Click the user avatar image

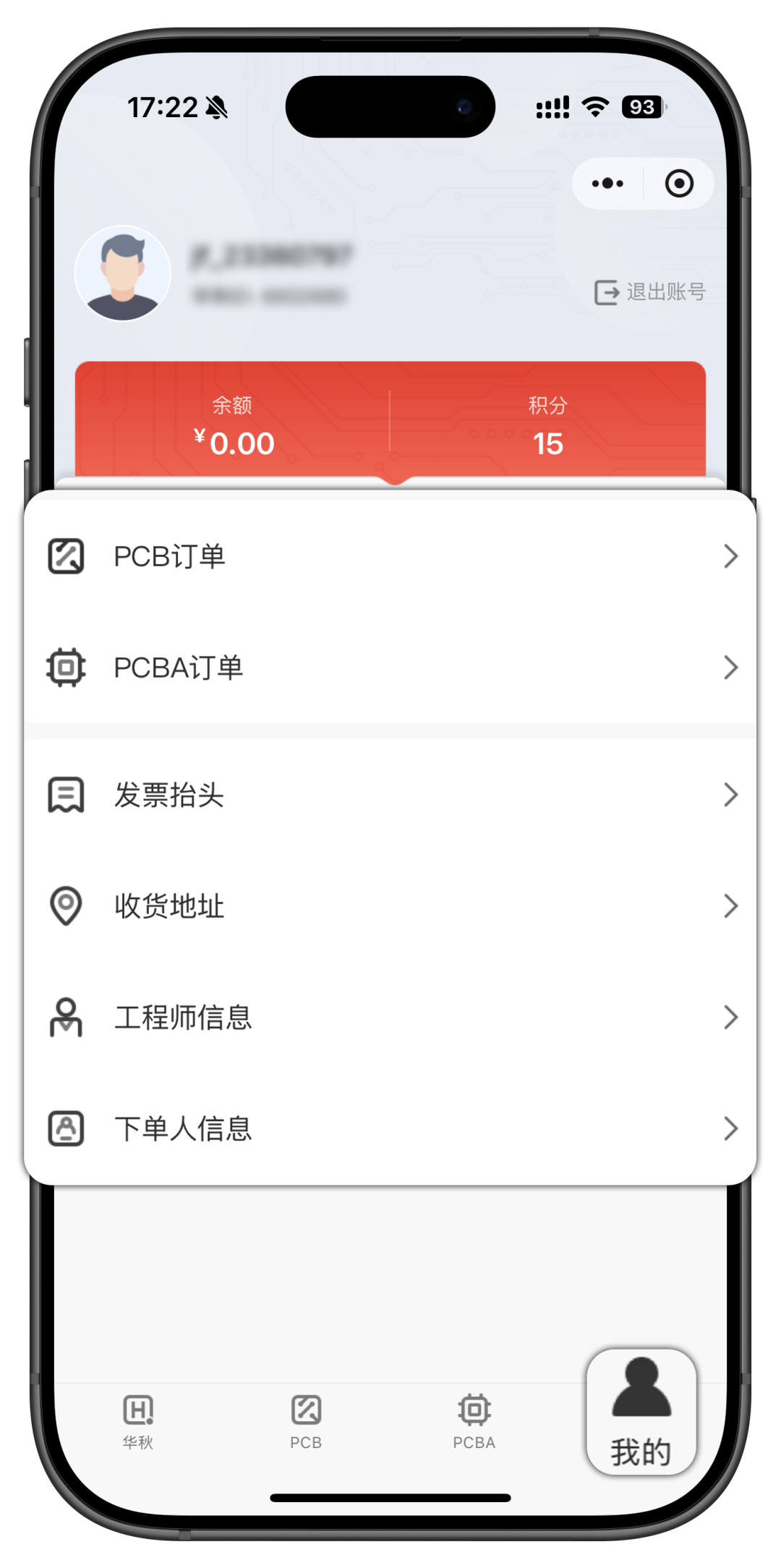(124, 273)
